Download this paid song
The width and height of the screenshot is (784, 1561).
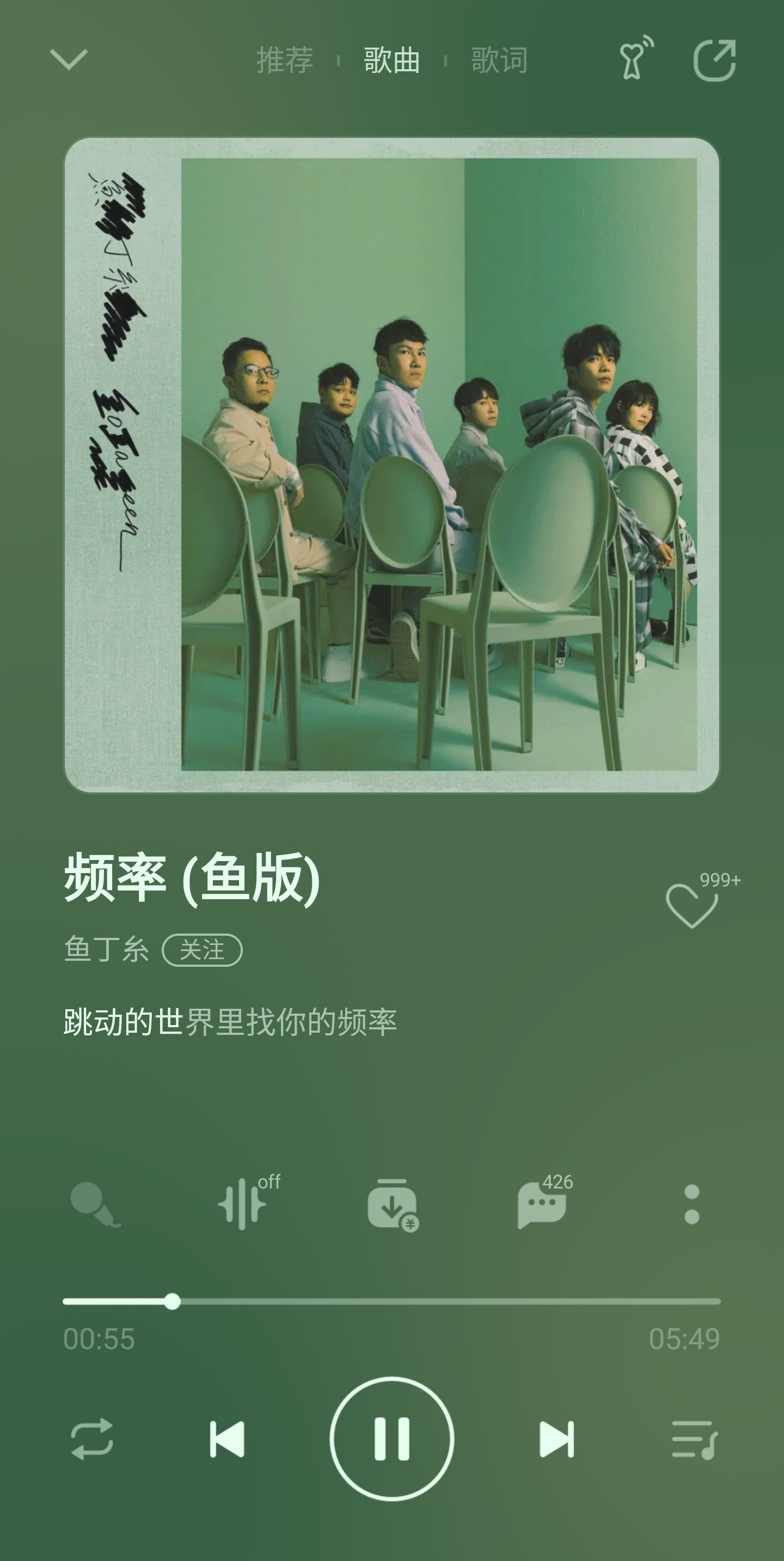pyautogui.click(x=392, y=1204)
